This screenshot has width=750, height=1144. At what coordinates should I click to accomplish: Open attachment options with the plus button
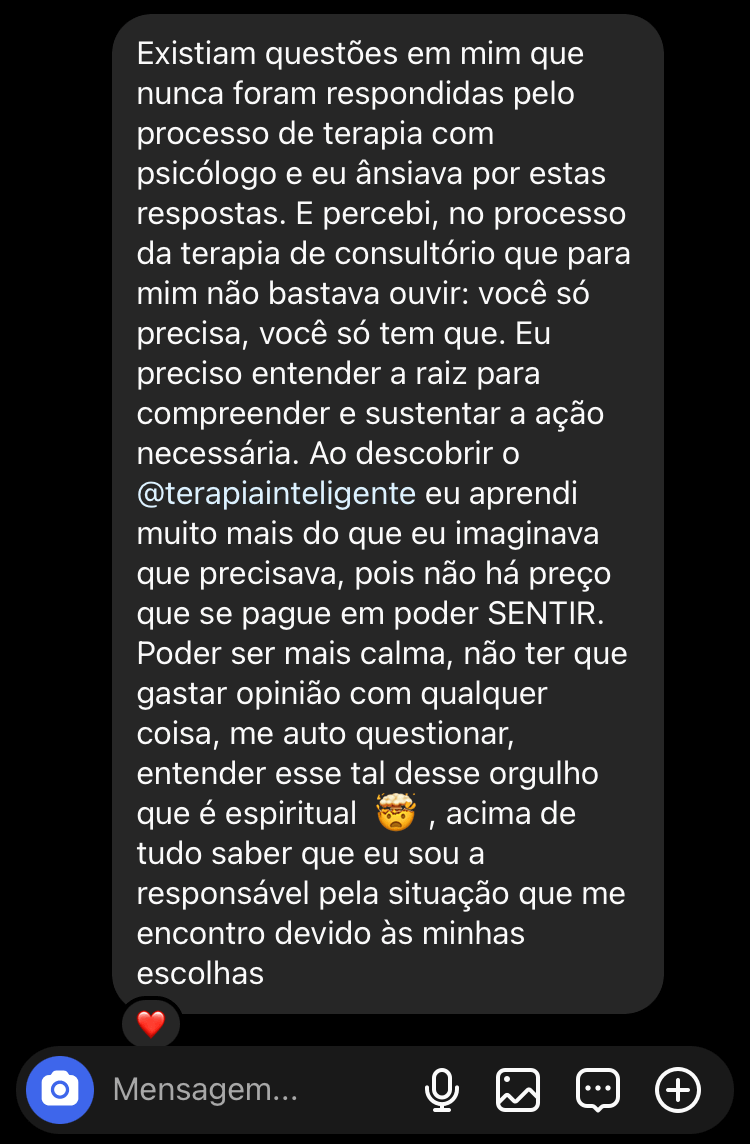tap(678, 1089)
